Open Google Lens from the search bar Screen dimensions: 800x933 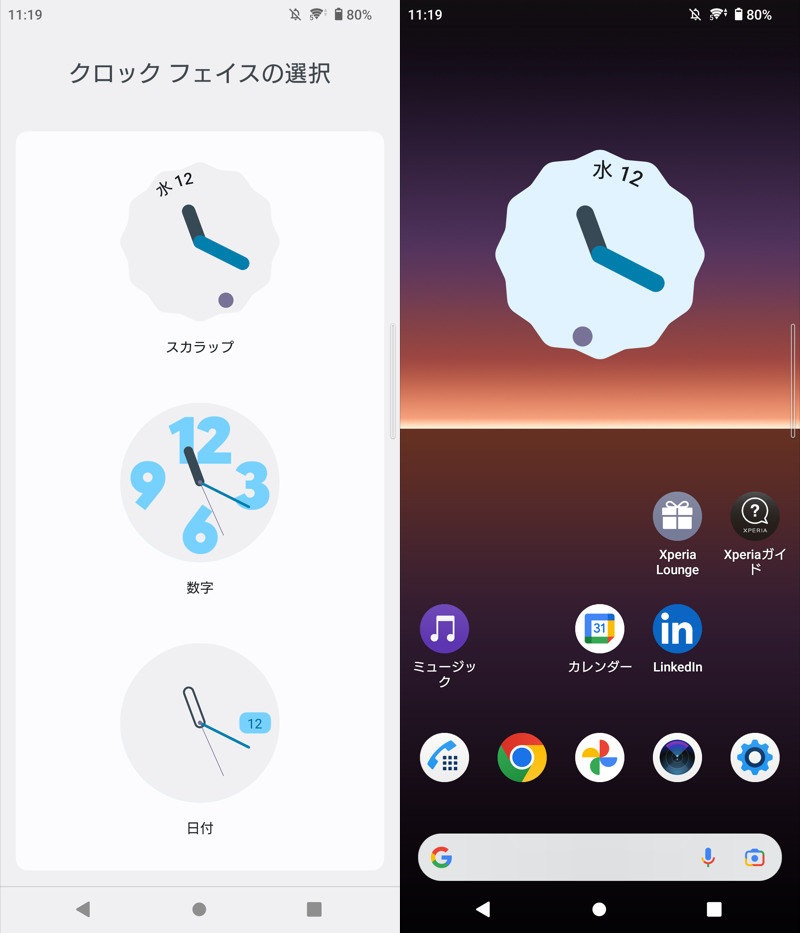754,857
